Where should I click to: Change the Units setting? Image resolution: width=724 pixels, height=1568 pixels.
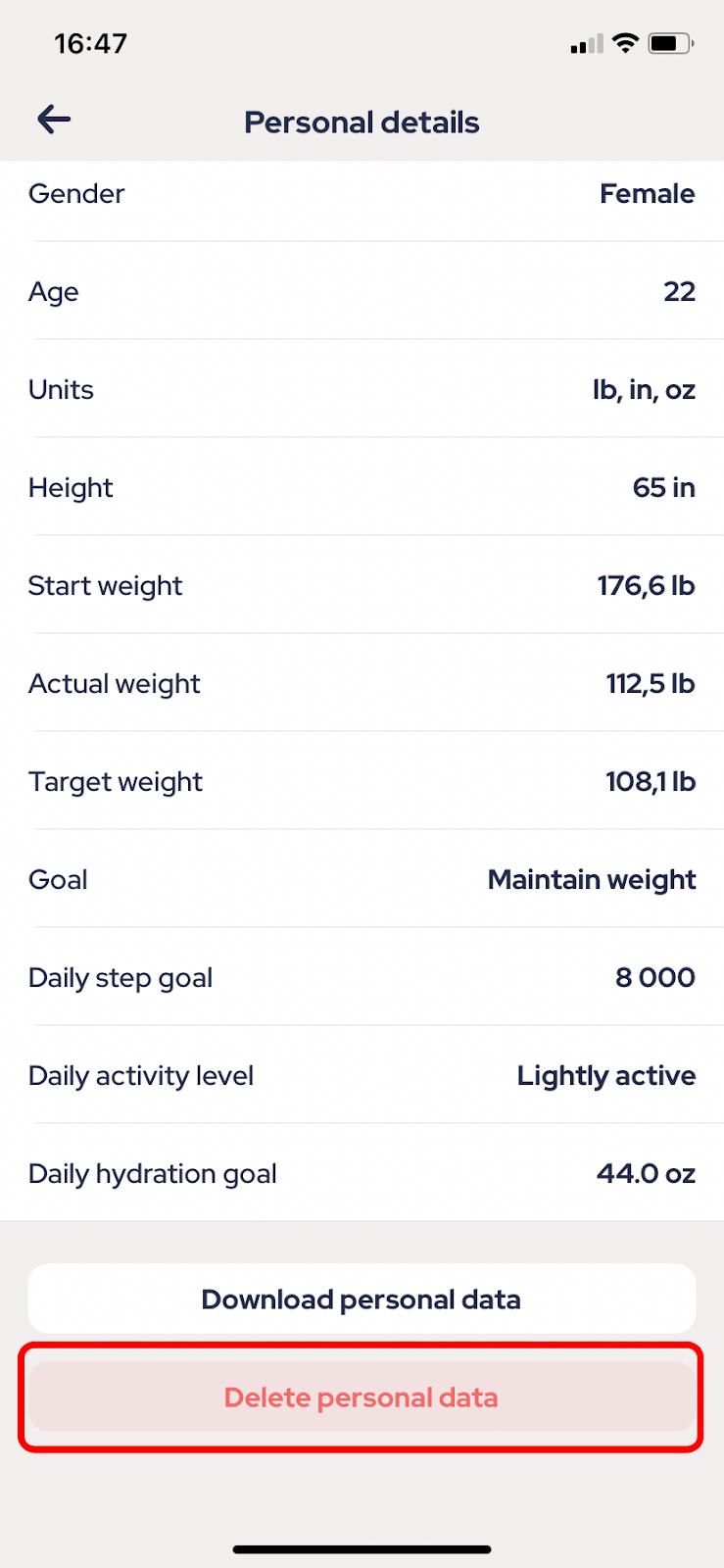[362, 389]
